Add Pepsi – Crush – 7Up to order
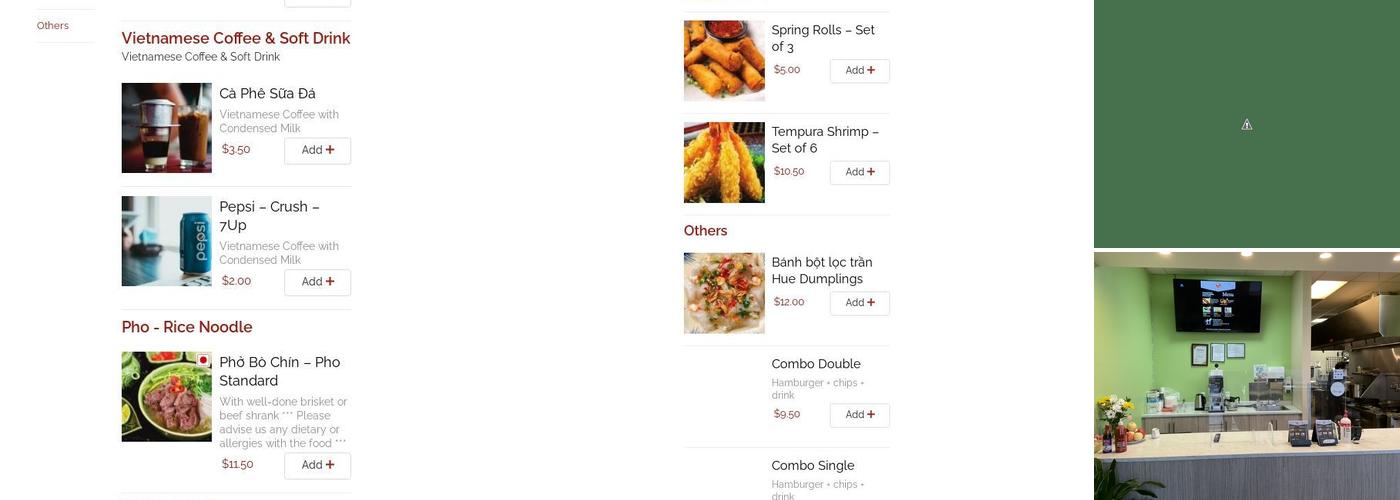 (317, 282)
